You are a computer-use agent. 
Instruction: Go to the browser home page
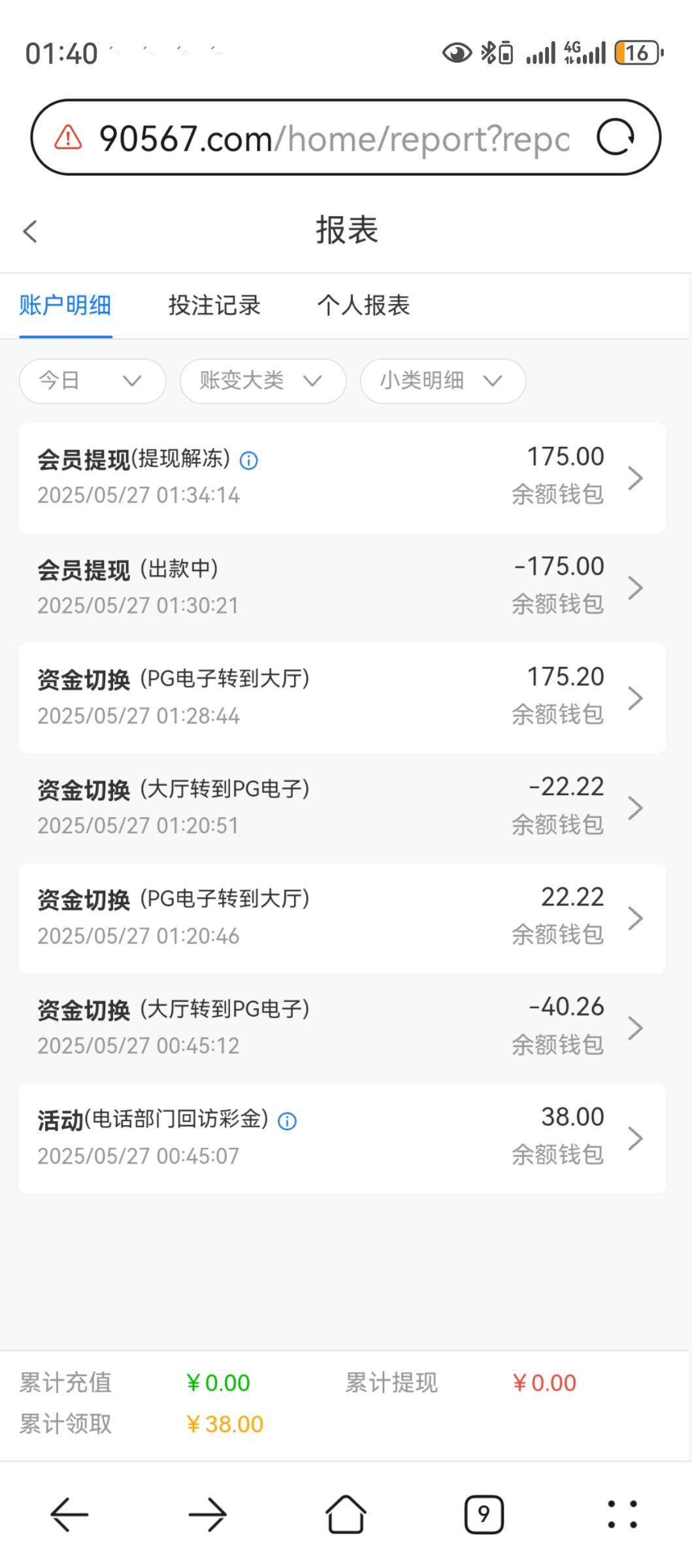pyautogui.click(x=346, y=1514)
